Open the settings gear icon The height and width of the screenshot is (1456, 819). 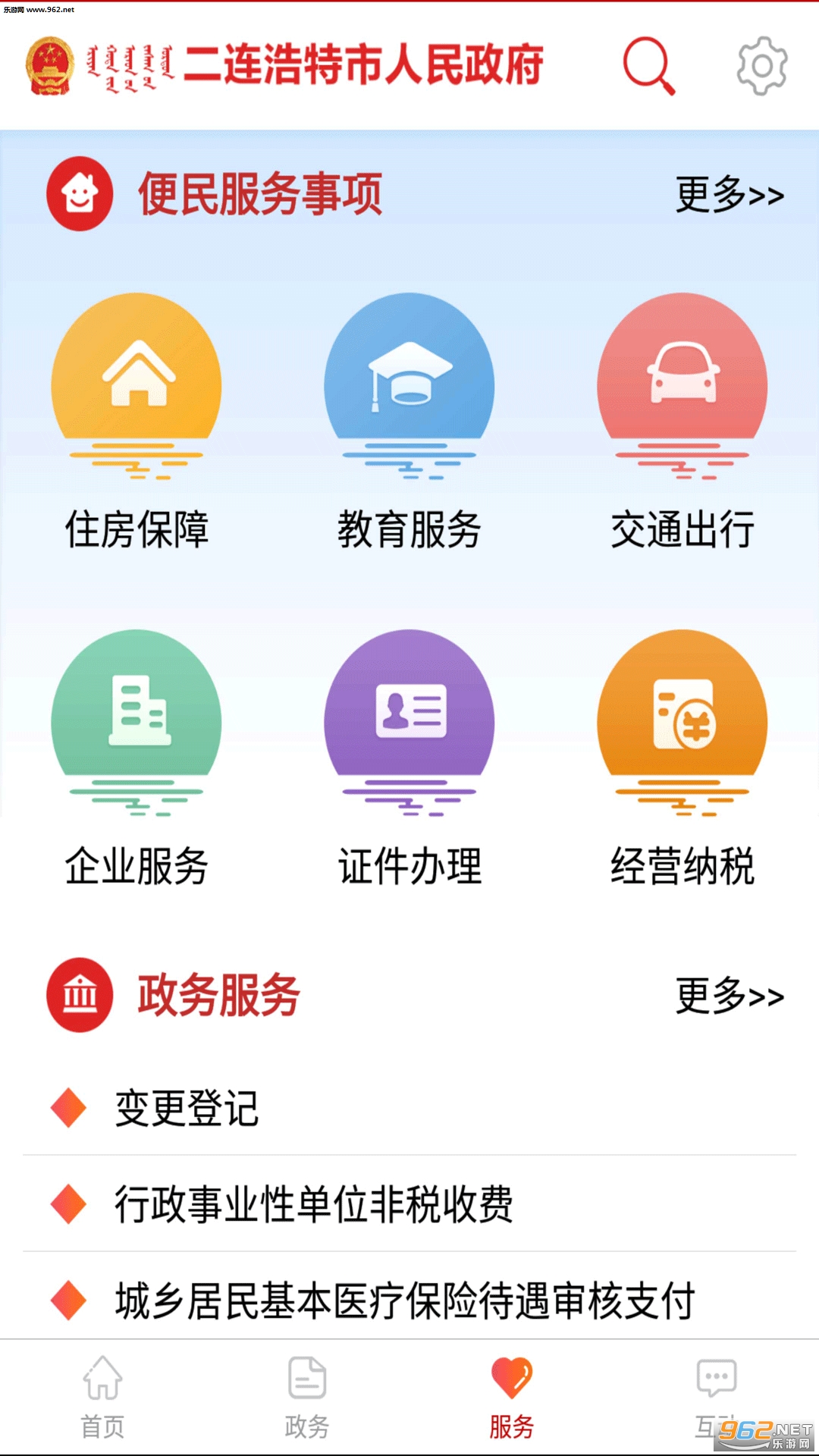pyautogui.click(x=762, y=66)
